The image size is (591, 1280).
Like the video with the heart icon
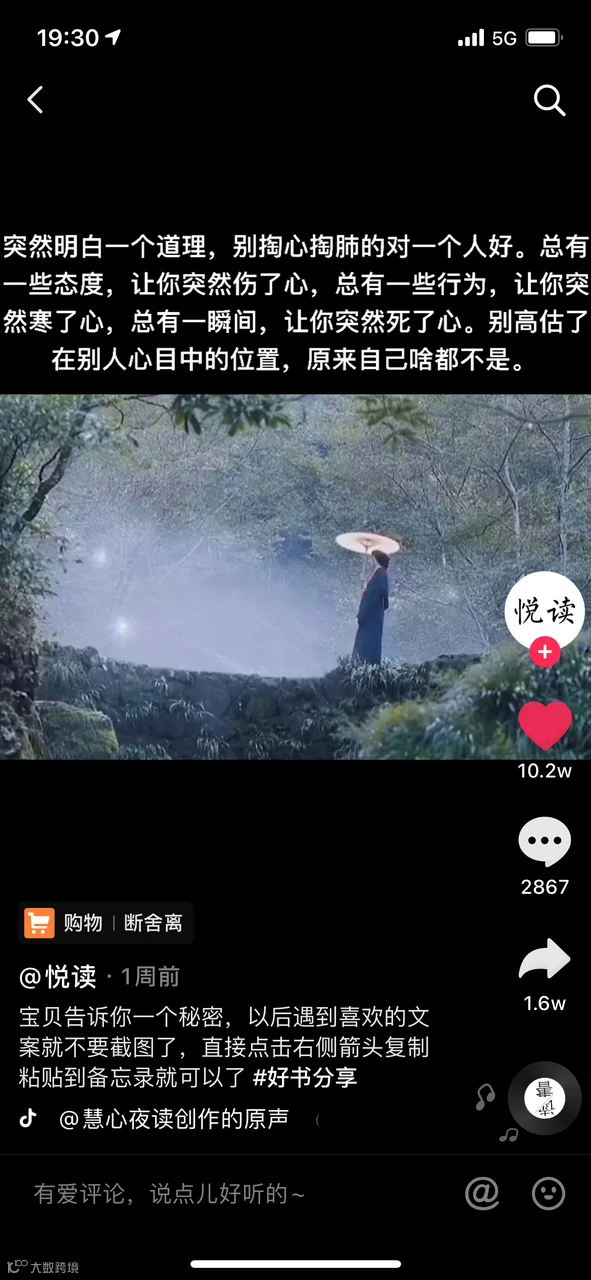coord(545,726)
